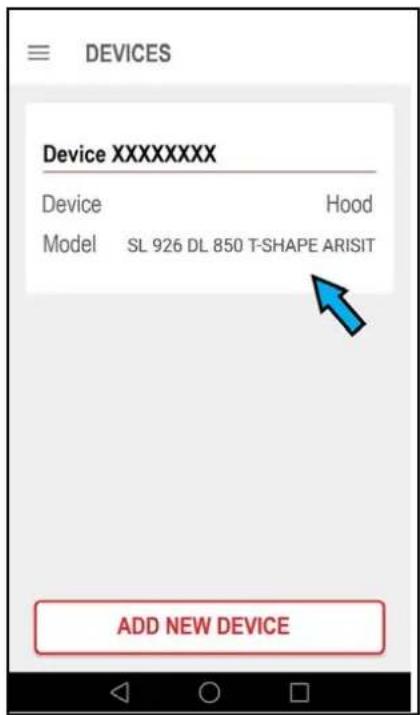This screenshot has height=715, width=420.
Task: Tap the Add New Device button
Action: pos(210,627)
